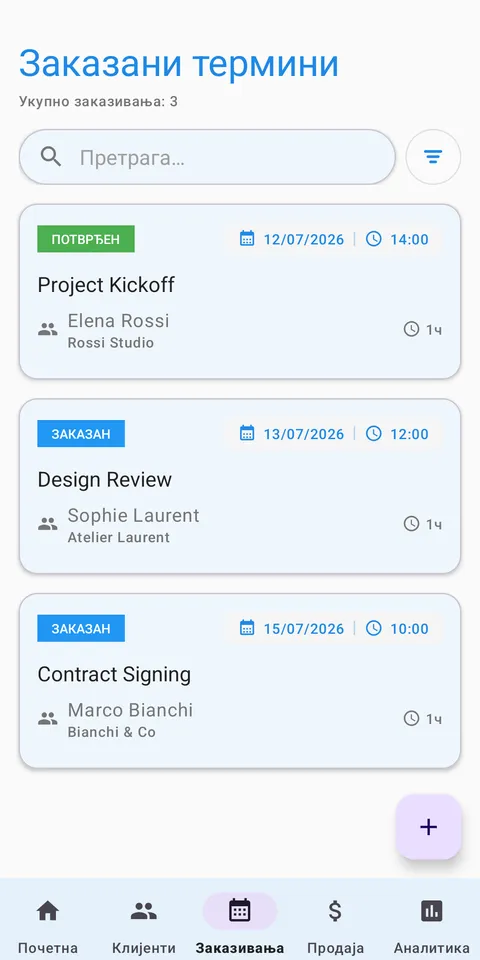Open the Design Review appointment card
This screenshot has height=960, width=480.
(x=240, y=486)
